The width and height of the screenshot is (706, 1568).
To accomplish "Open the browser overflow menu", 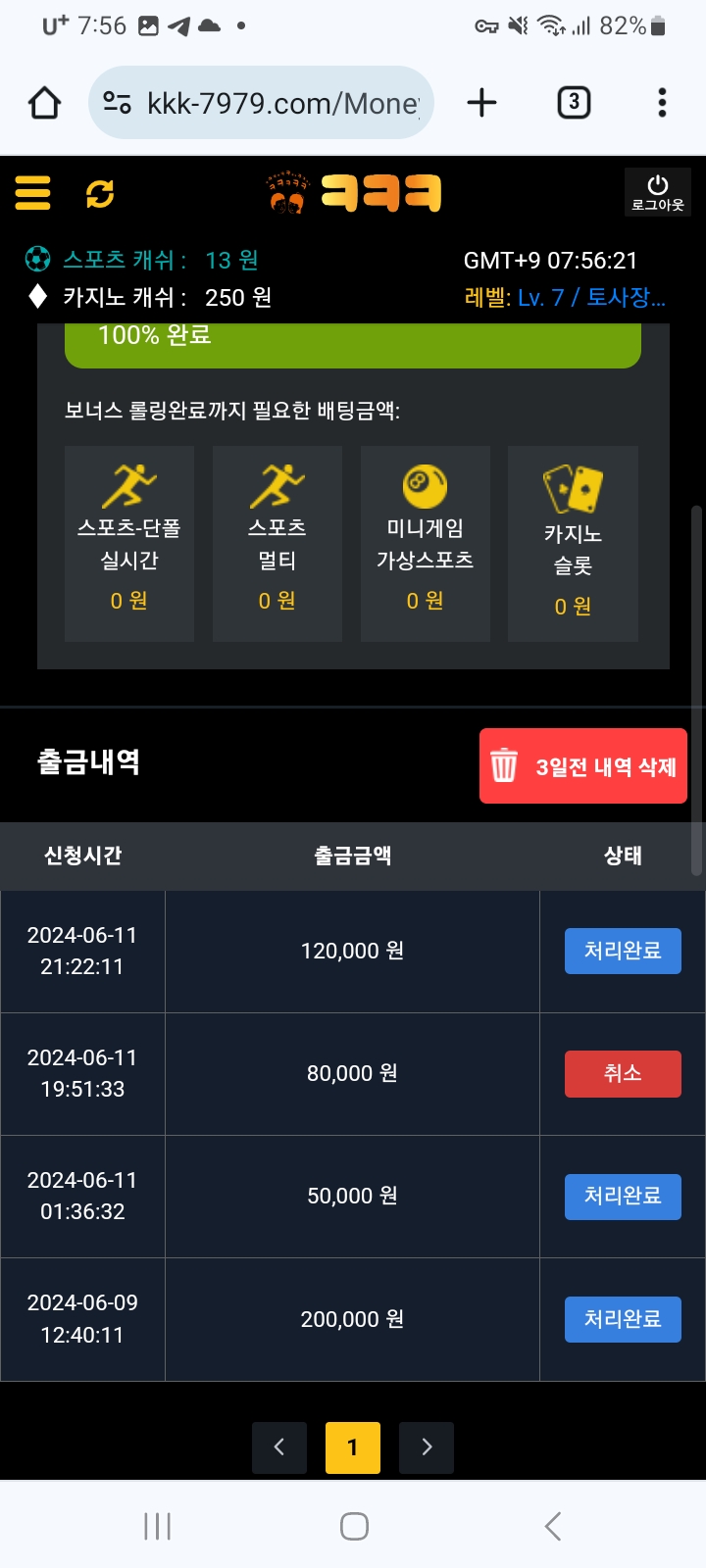I will tap(662, 103).
